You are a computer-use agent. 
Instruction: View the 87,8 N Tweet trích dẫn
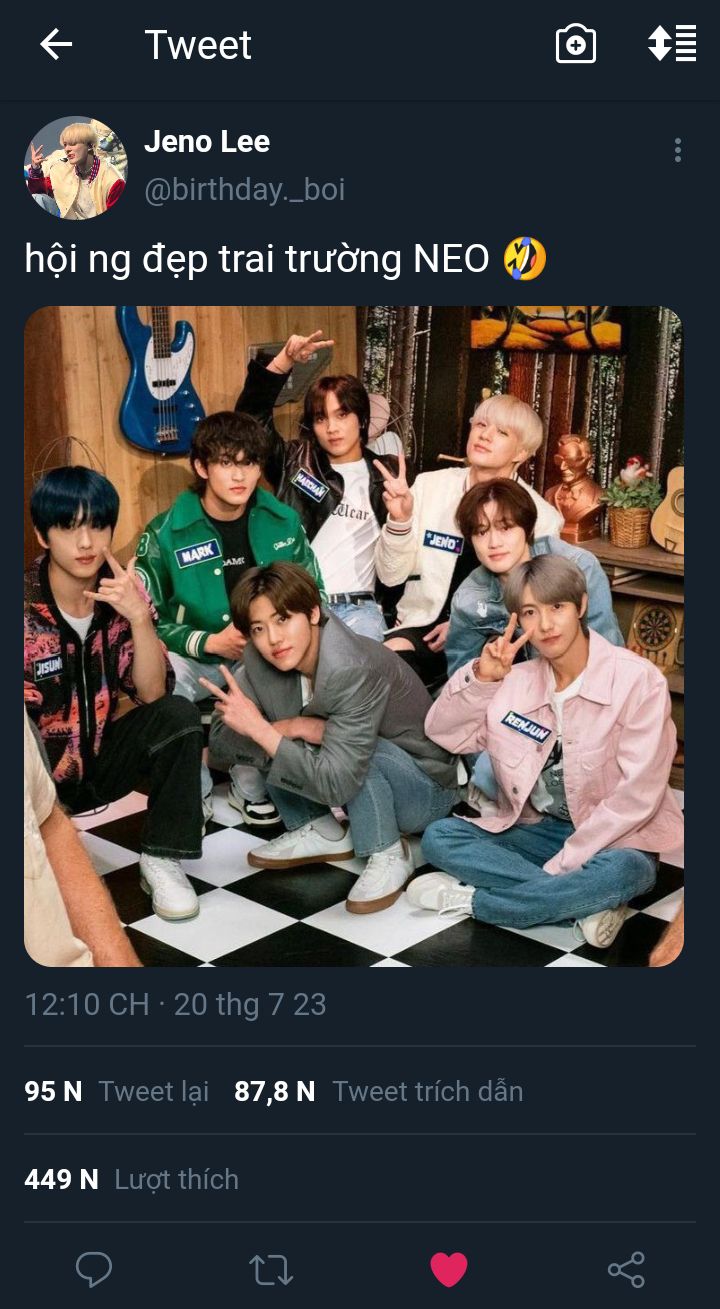click(x=378, y=1091)
